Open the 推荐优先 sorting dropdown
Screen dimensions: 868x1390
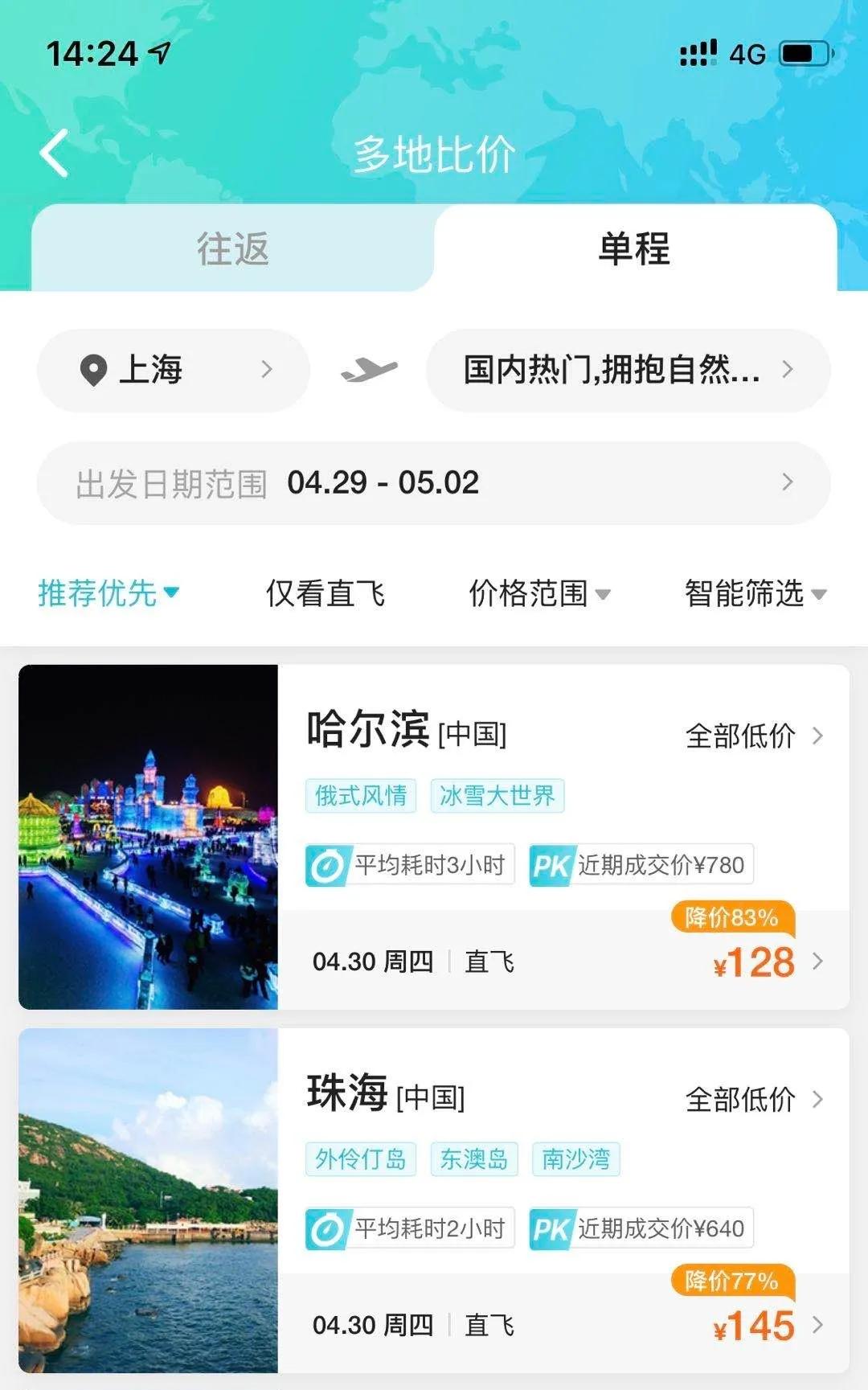pyautogui.click(x=107, y=593)
